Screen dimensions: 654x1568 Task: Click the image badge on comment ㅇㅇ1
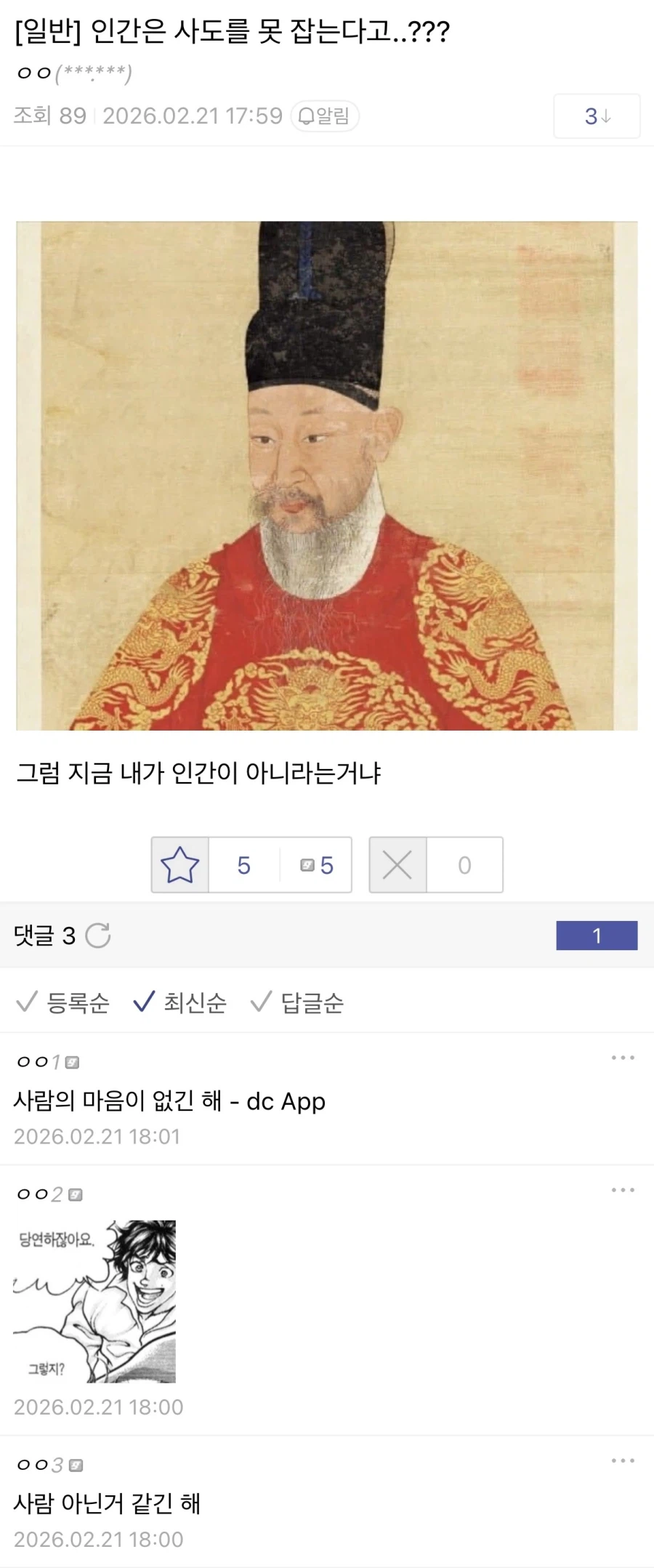pos(70,1062)
